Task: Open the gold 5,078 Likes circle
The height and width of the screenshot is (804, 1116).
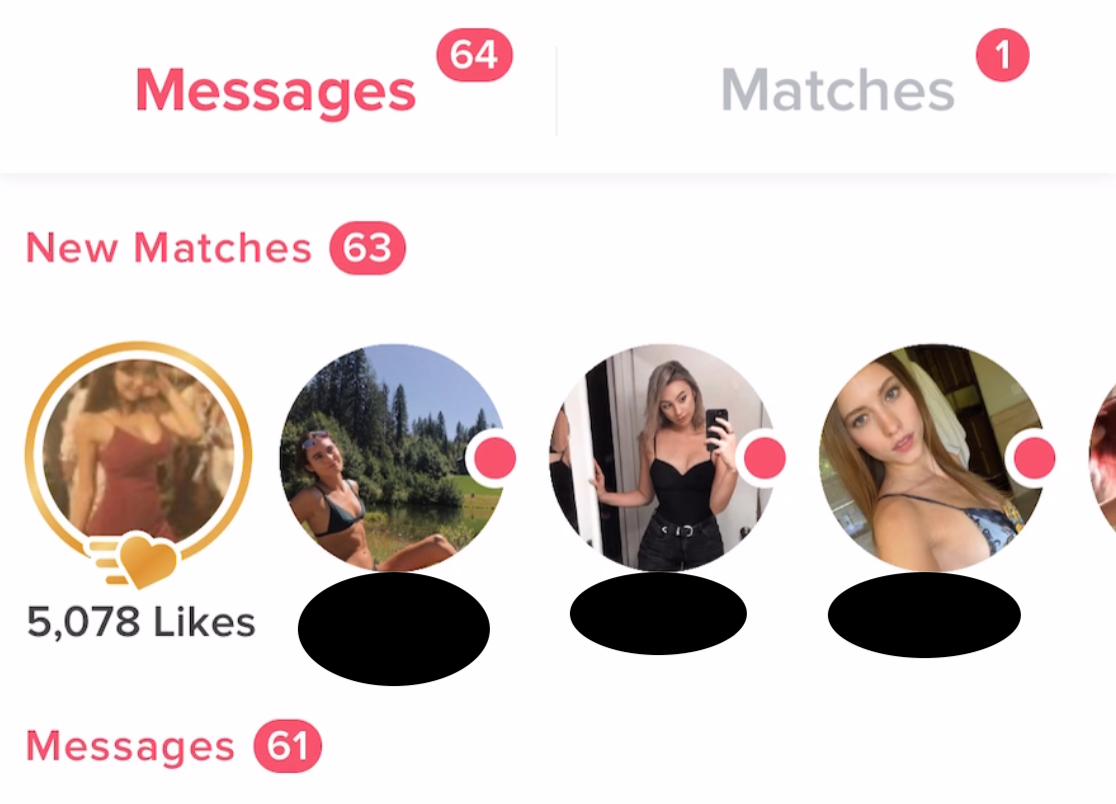Action: tap(138, 456)
